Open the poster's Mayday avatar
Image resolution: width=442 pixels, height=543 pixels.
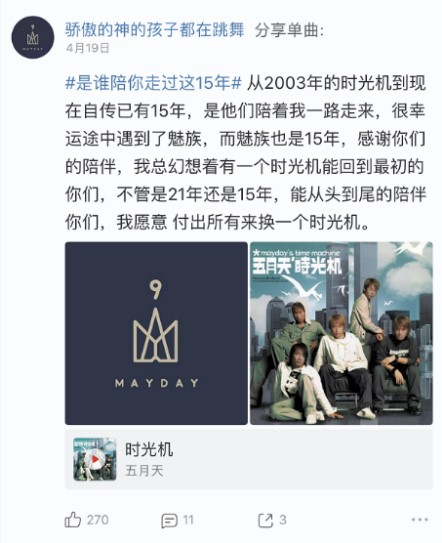tap(33, 37)
